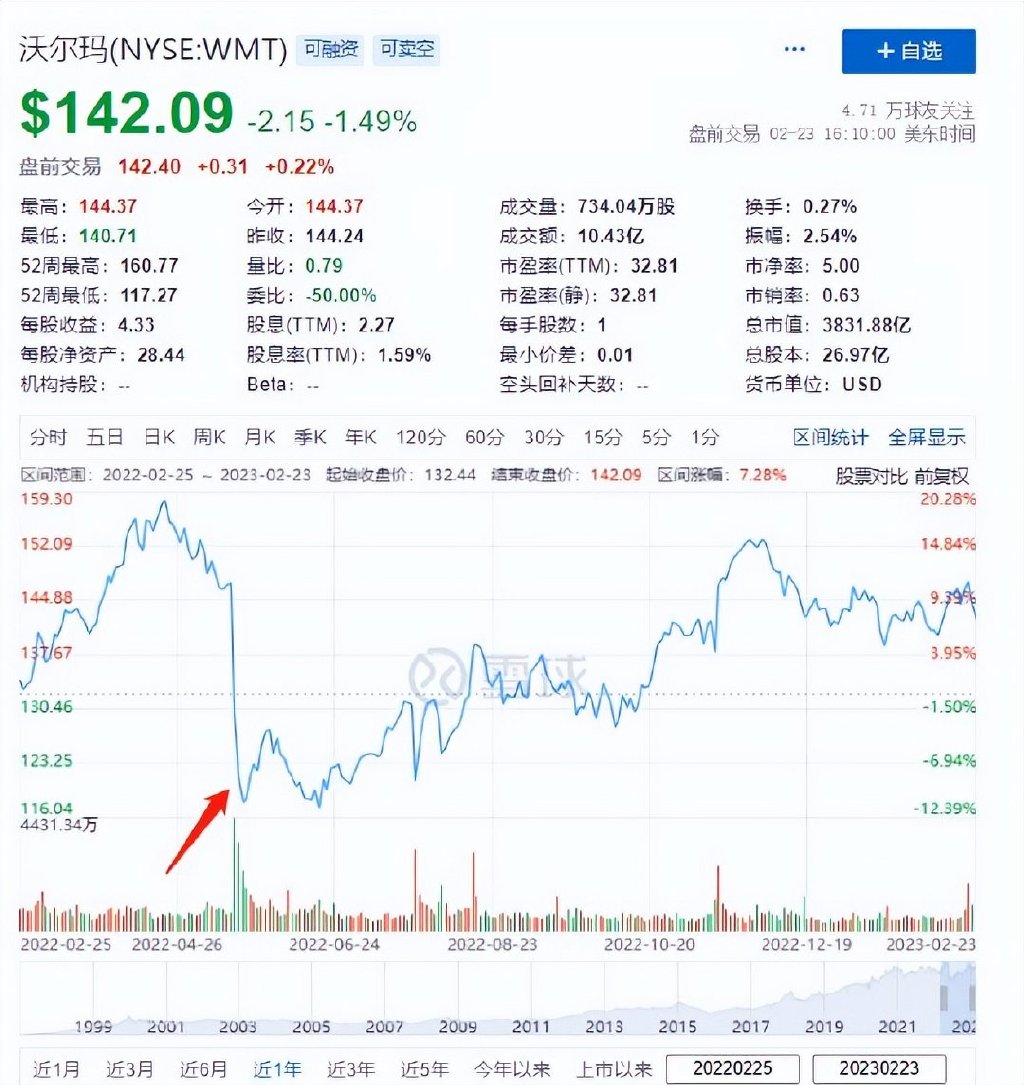Switch to the 60分 interval

[483, 437]
